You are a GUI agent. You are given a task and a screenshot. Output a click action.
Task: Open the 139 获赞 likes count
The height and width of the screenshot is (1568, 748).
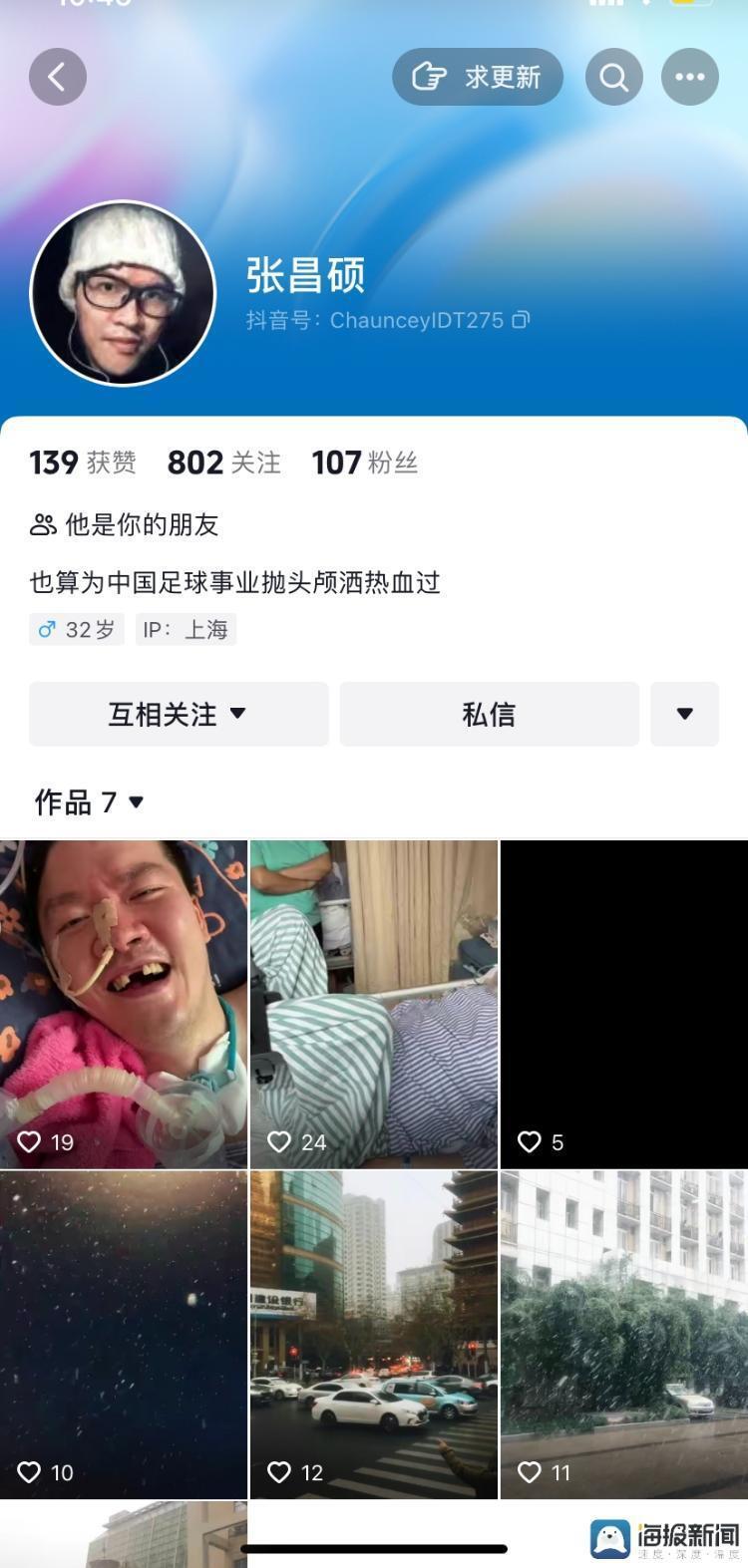(x=82, y=463)
